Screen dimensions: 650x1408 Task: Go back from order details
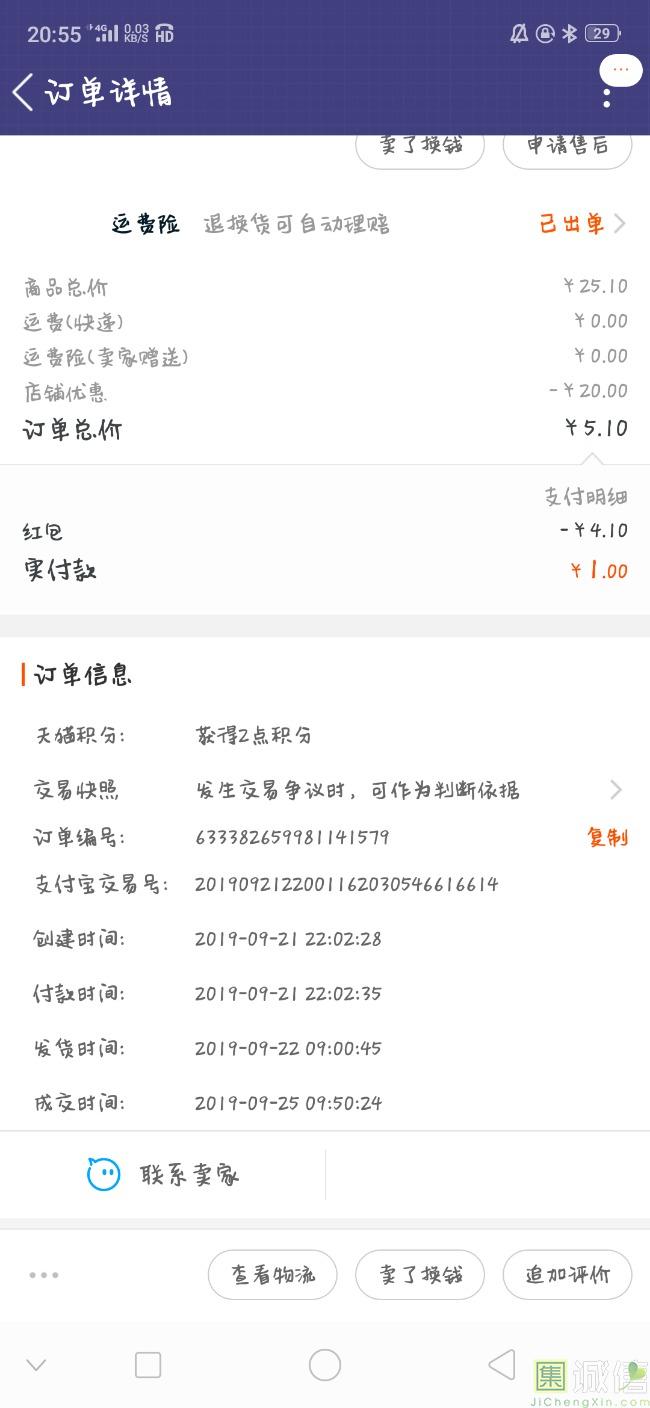coord(23,92)
